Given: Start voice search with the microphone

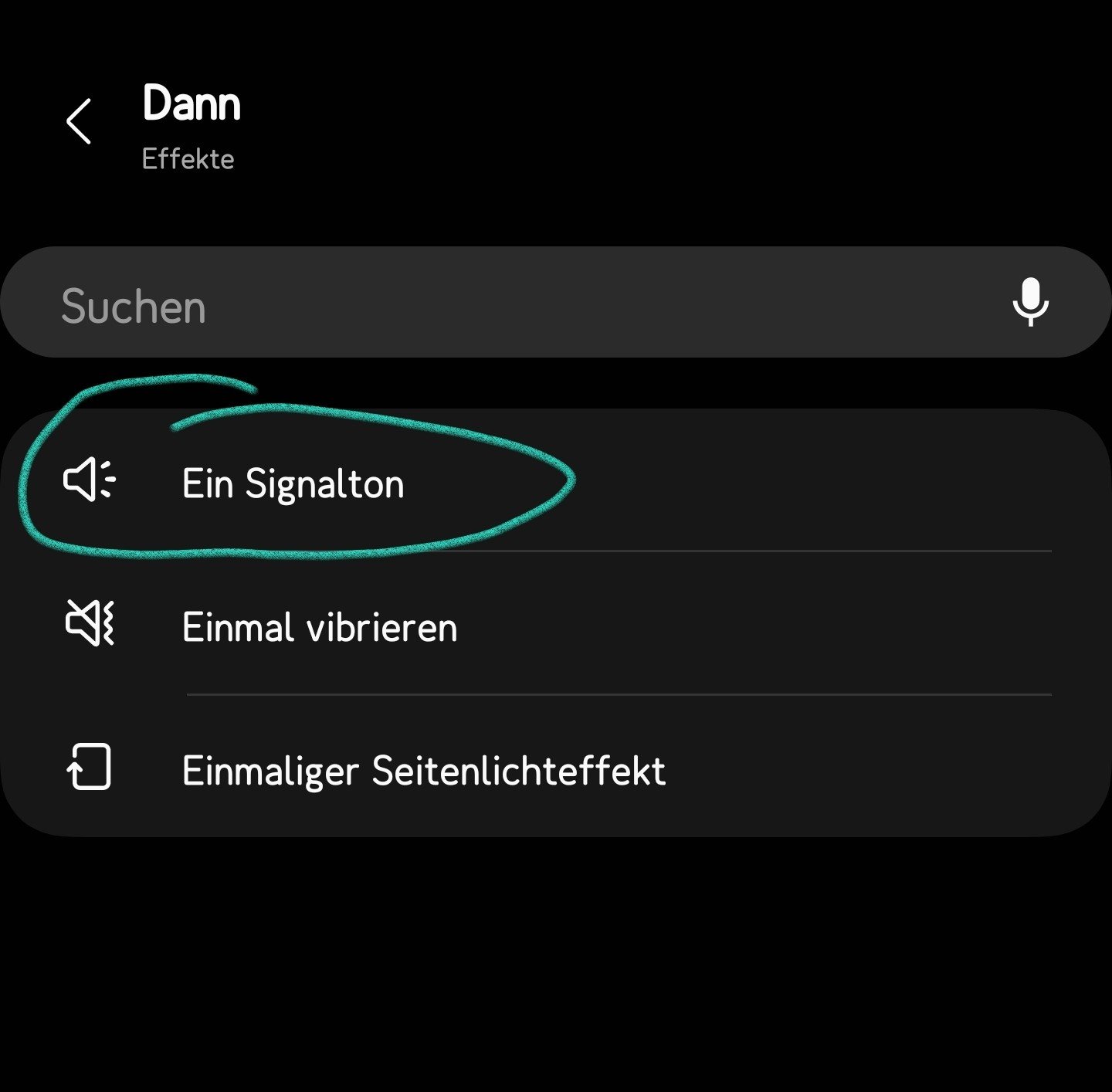Looking at the screenshot, I should tap(1029, 302).
